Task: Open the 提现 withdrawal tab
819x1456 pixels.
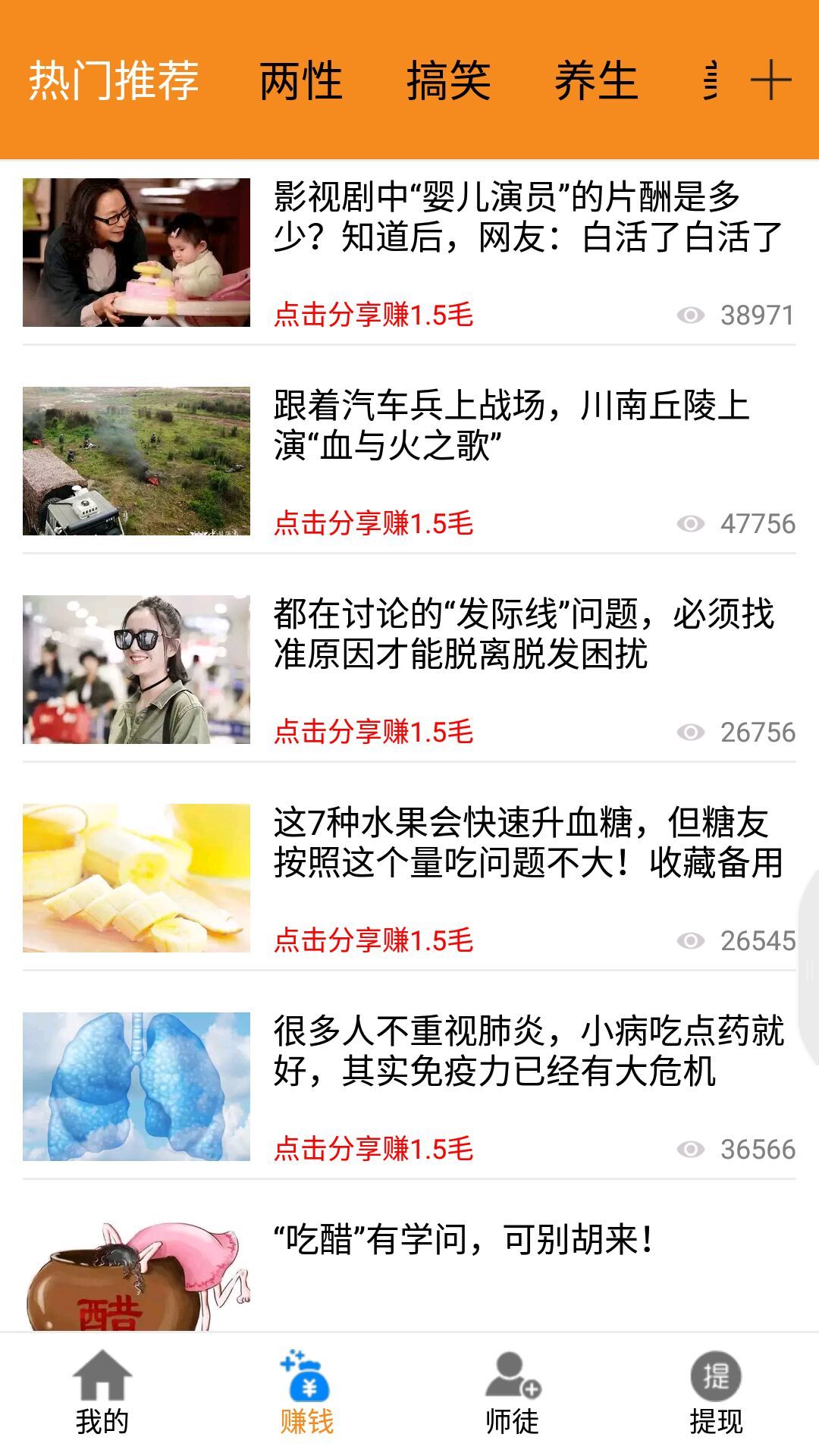Action: (x=716, y=1394)
